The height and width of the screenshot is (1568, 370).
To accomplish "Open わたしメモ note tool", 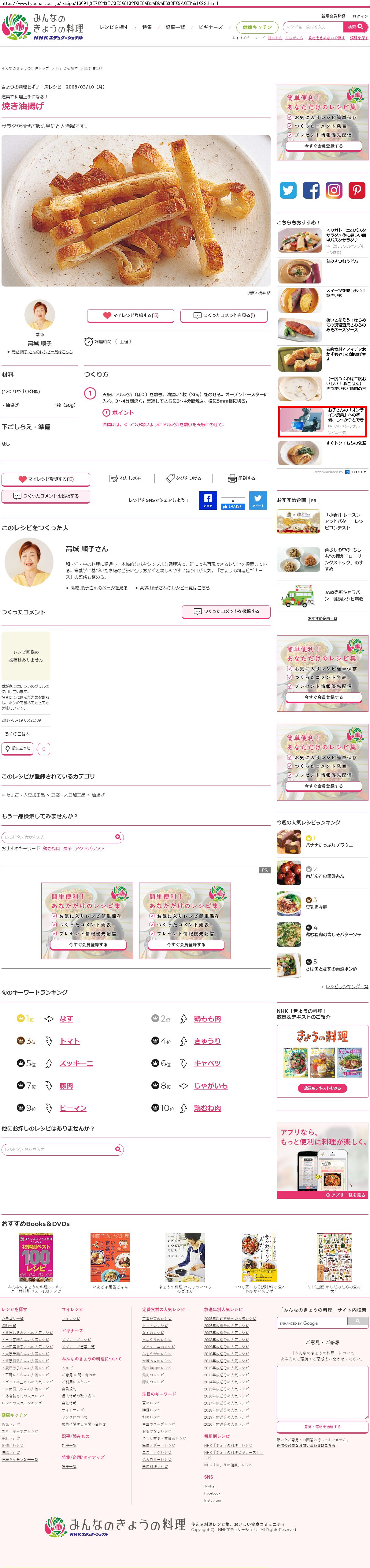I will 125,478.
